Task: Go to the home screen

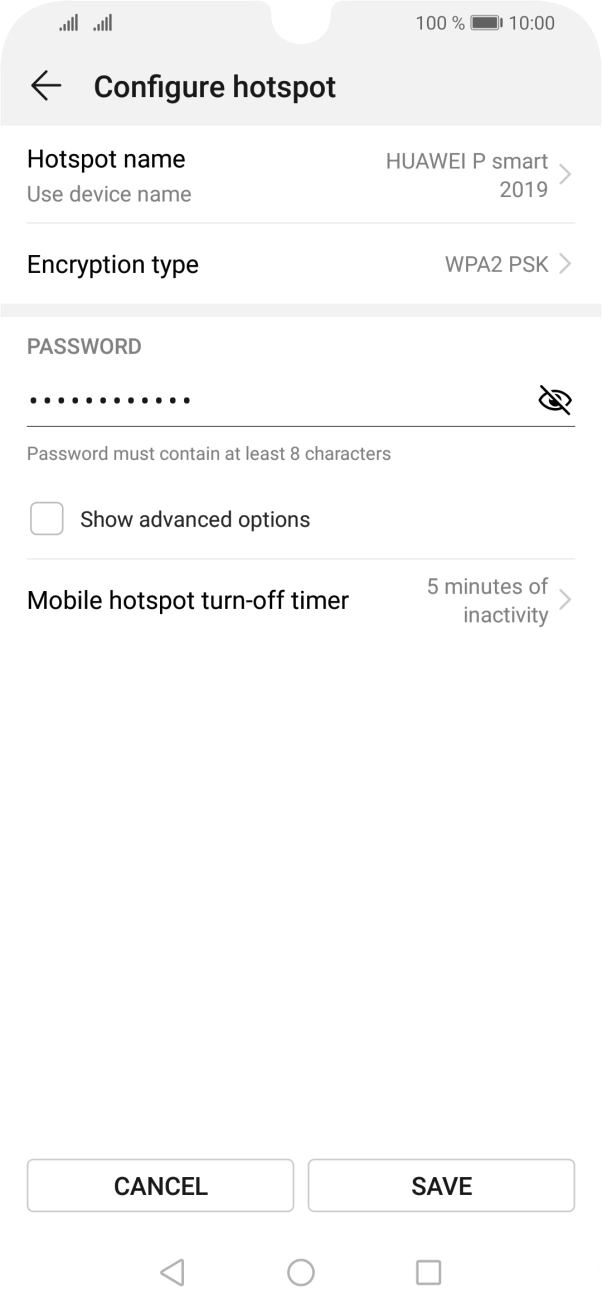Action: tap(301, 1272)
